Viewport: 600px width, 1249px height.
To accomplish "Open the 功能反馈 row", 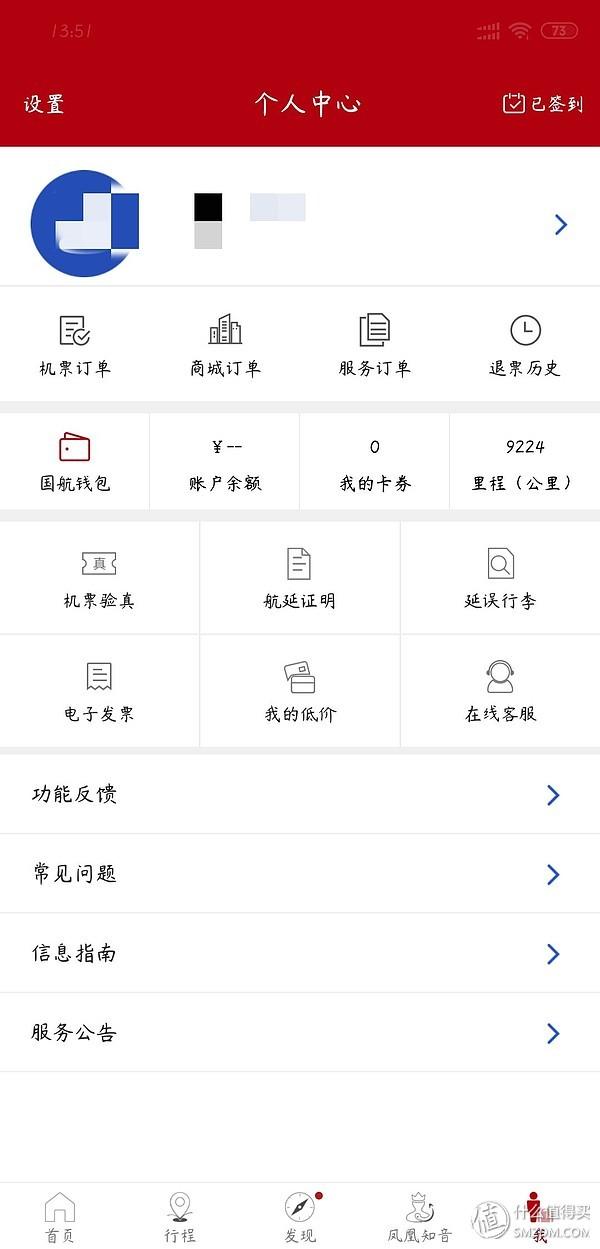I will [300, 795].
